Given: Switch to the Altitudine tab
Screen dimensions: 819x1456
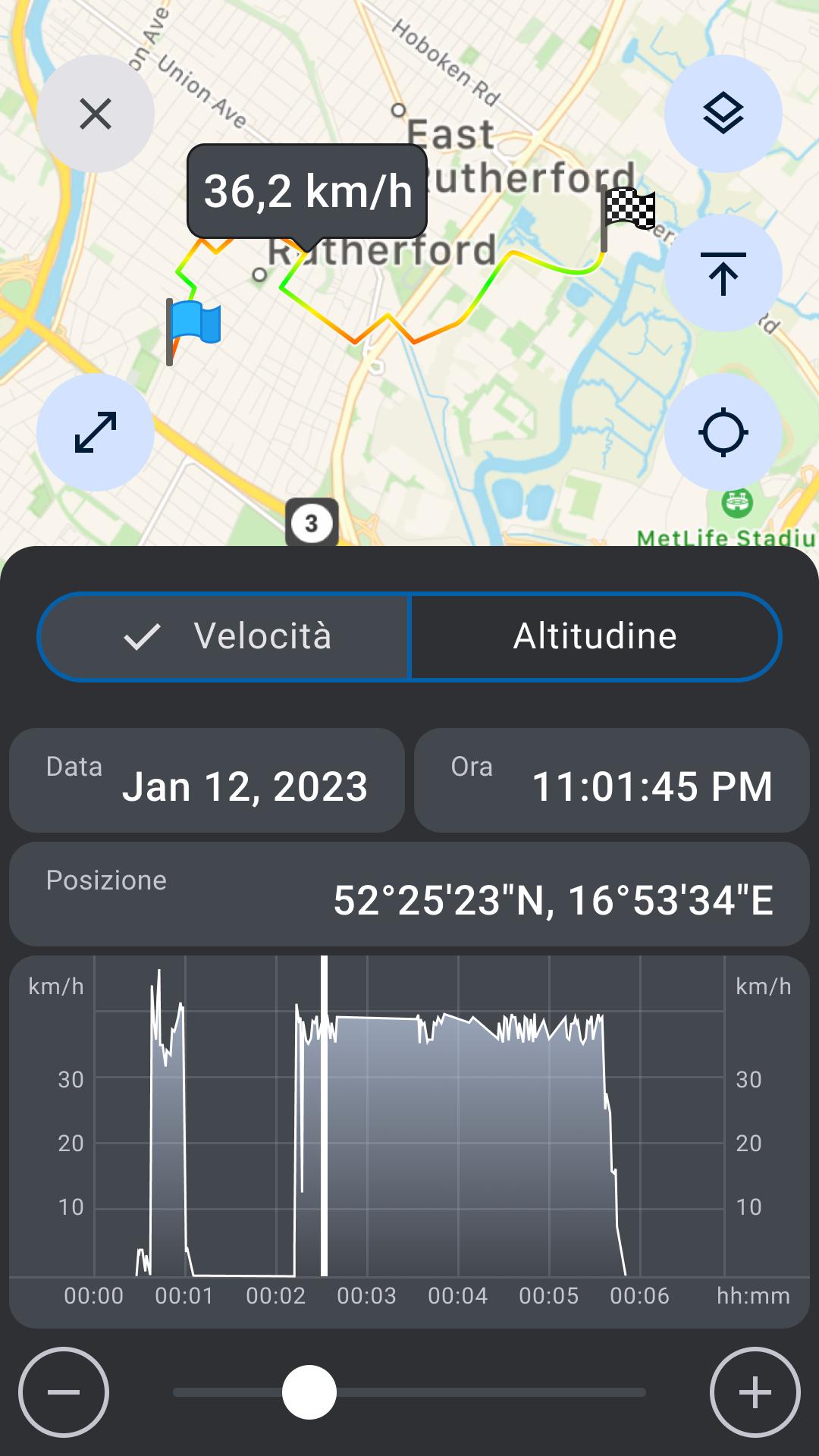Looking at the screenshot, I should [x=595, y=636].
